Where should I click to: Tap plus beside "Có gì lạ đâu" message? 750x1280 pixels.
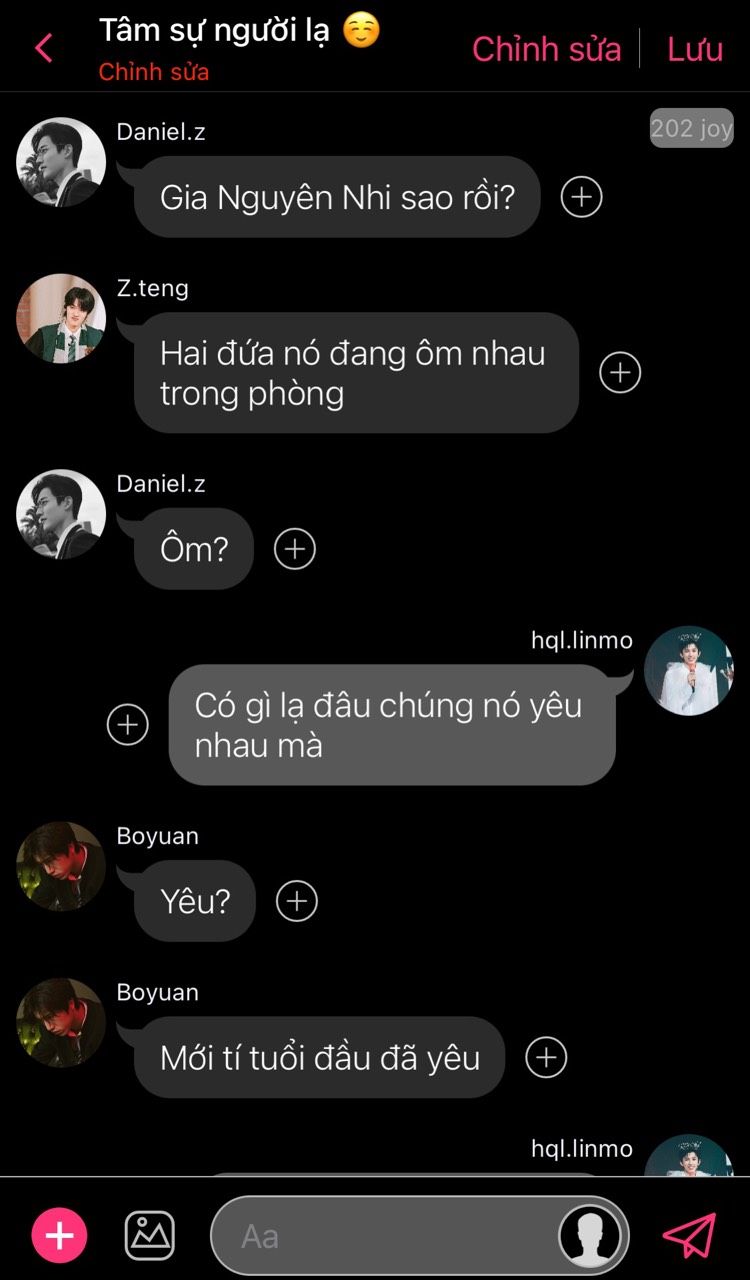(127, 725)
